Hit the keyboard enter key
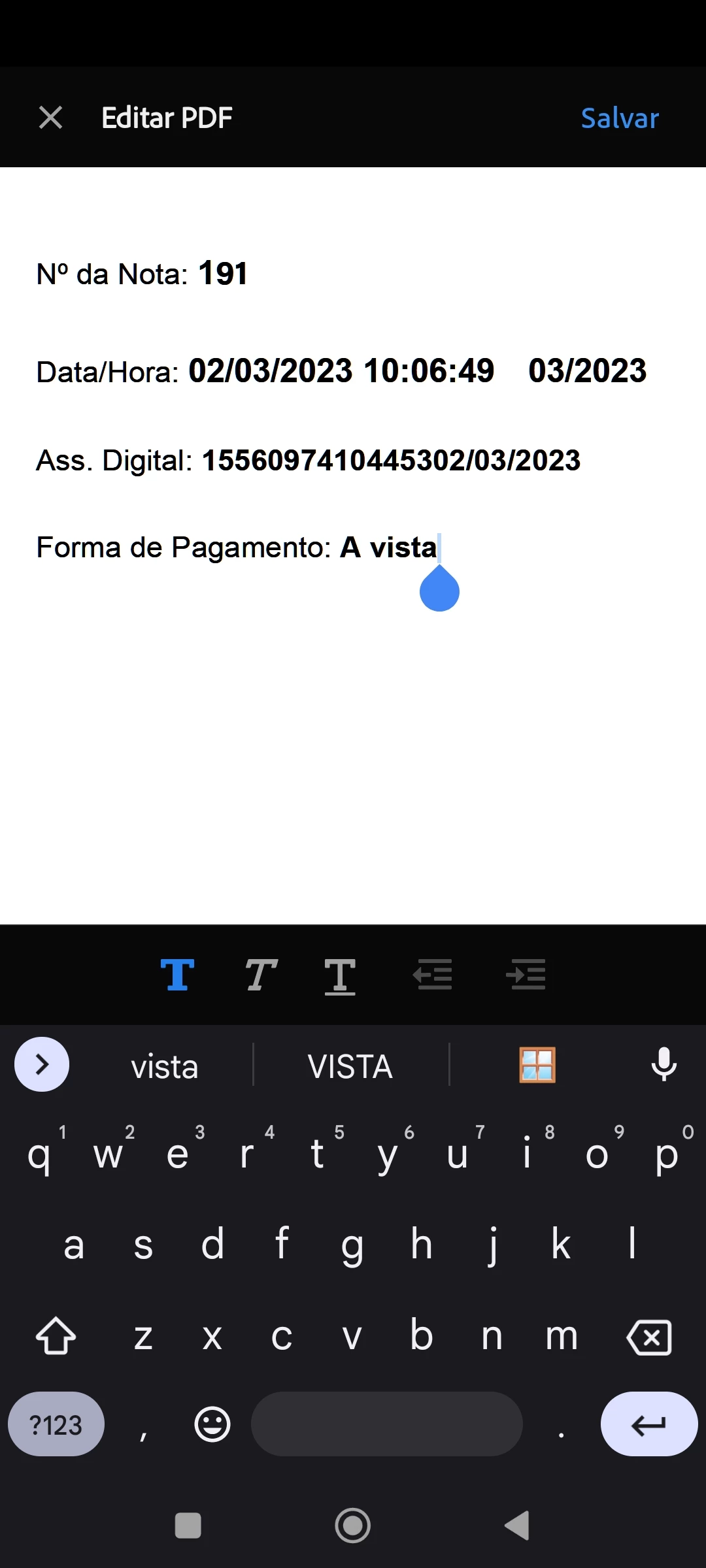 pos(648,1424)
